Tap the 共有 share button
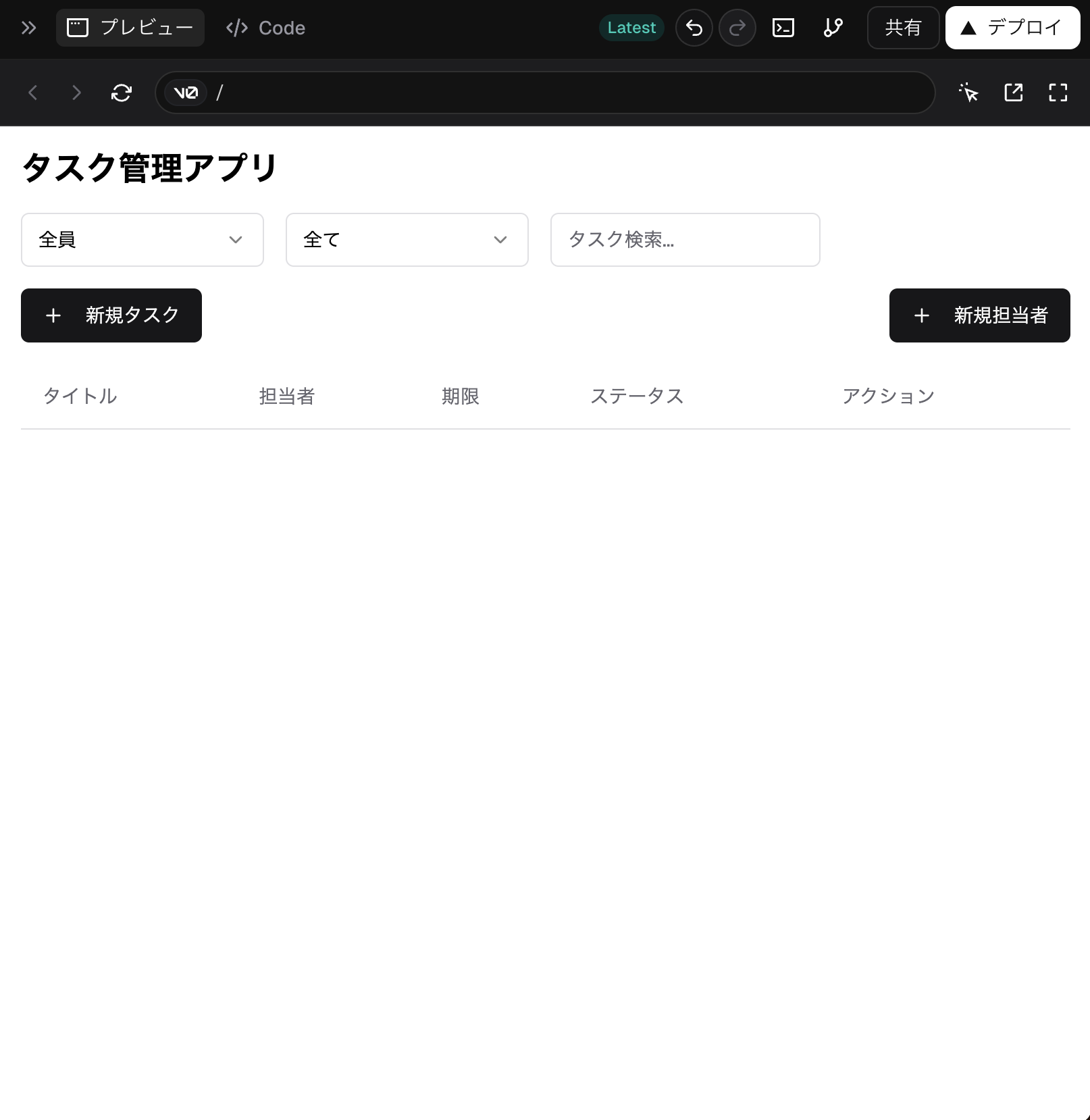This screenshot has height=1120, width=1090. click(903, 28)
